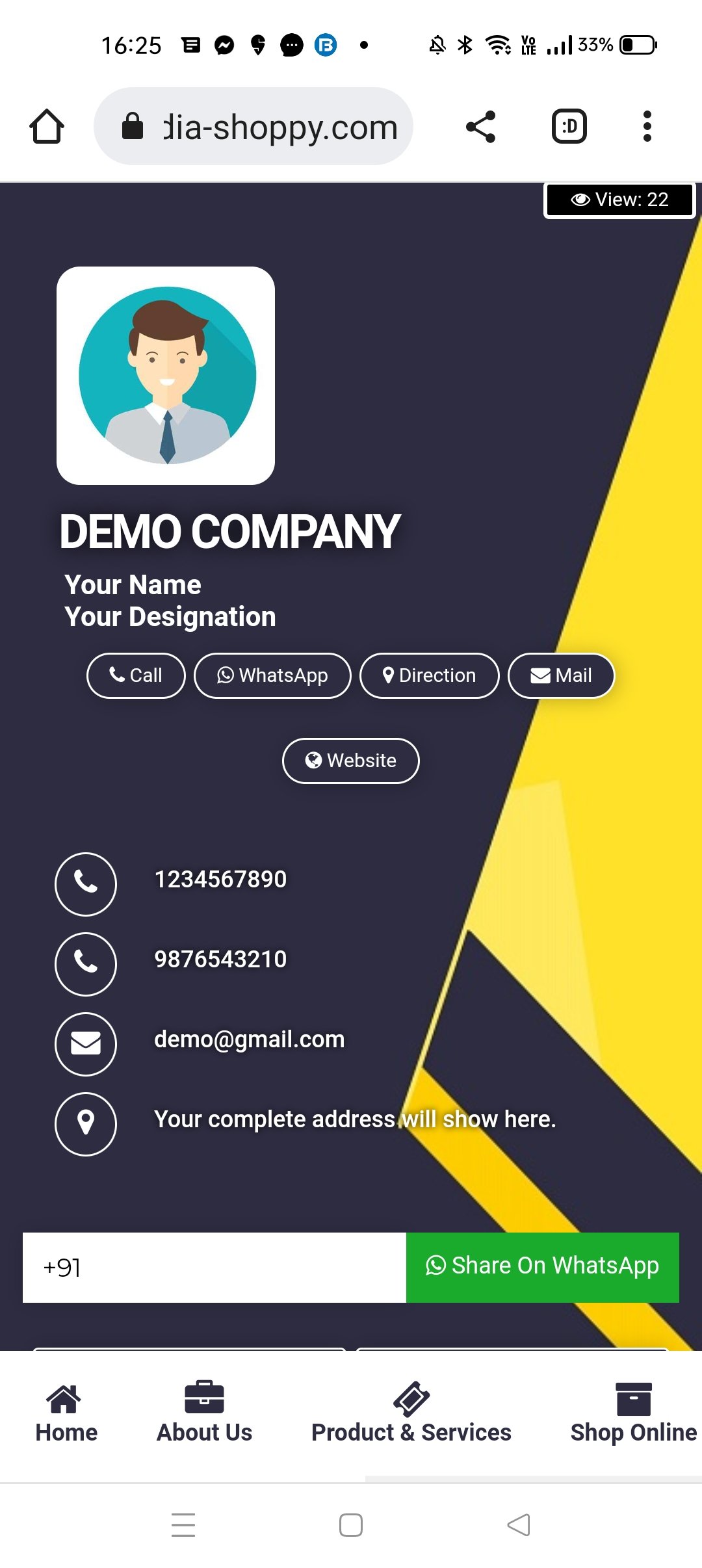Get directions with the Direction button
The width and height of the screenshot is (702, 1568).
coord(430,675)
